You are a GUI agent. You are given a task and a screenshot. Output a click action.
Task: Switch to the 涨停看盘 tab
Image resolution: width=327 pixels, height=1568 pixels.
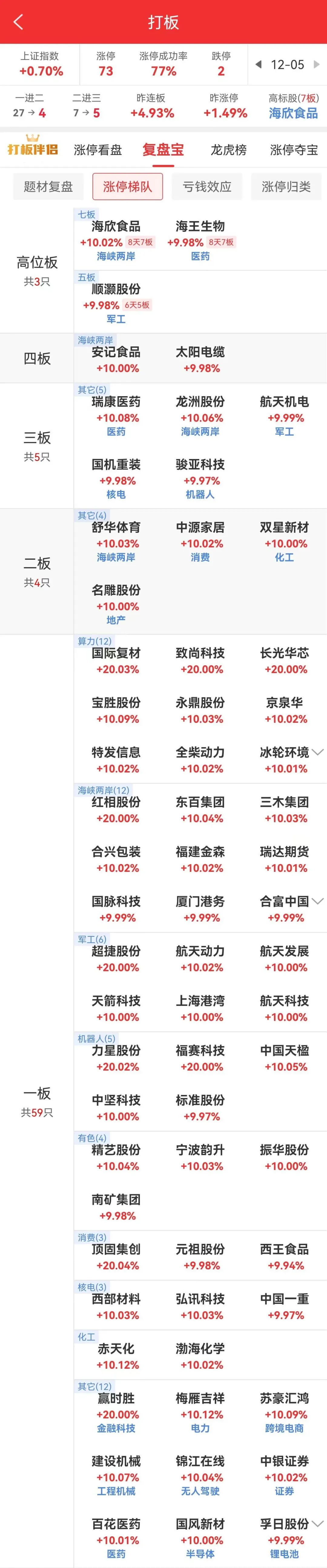97,150
